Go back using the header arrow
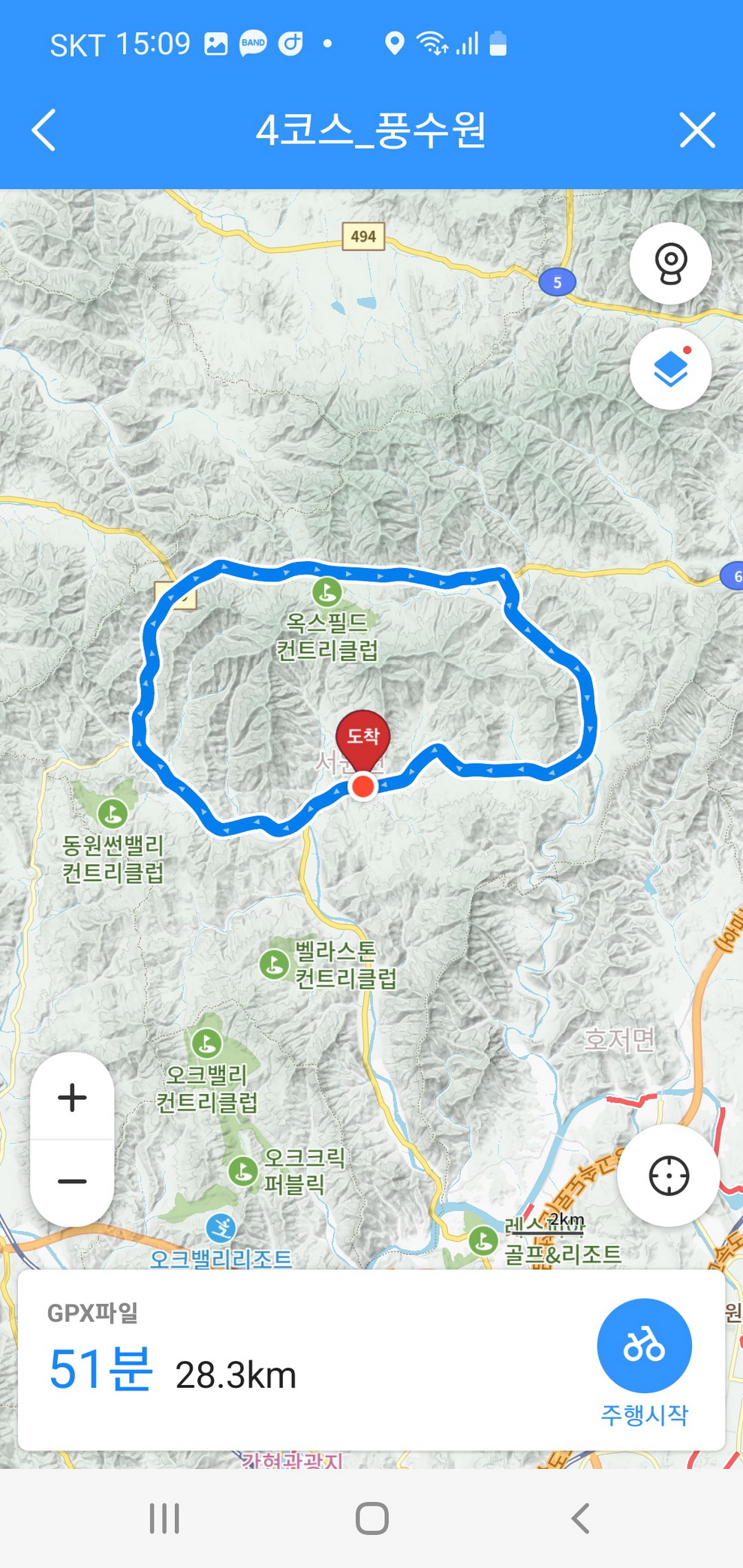Viewport: 743px width, 1568px height. (x=44, y=131)
